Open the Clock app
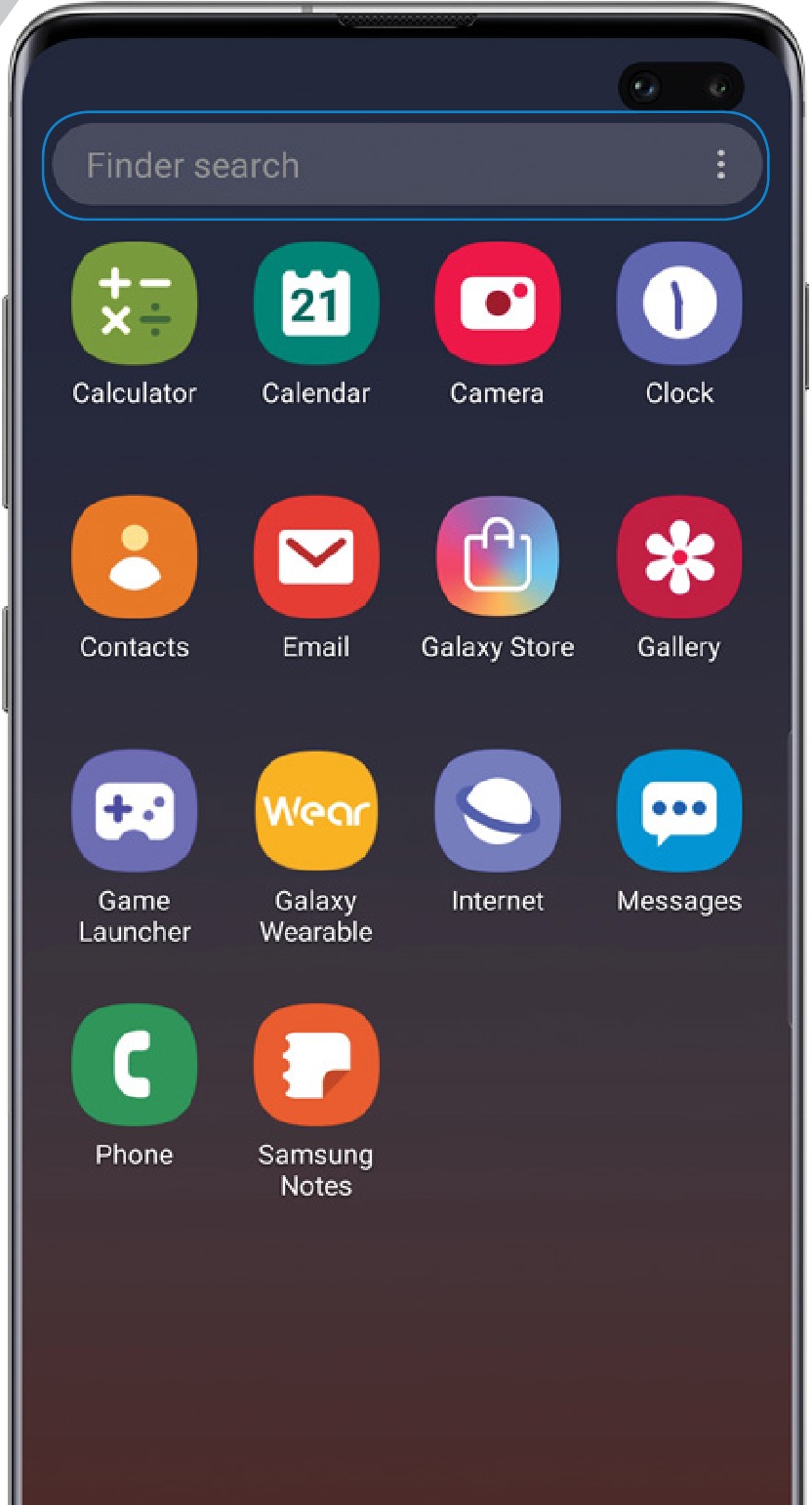Screen dimensions: 812x1505 679,305
